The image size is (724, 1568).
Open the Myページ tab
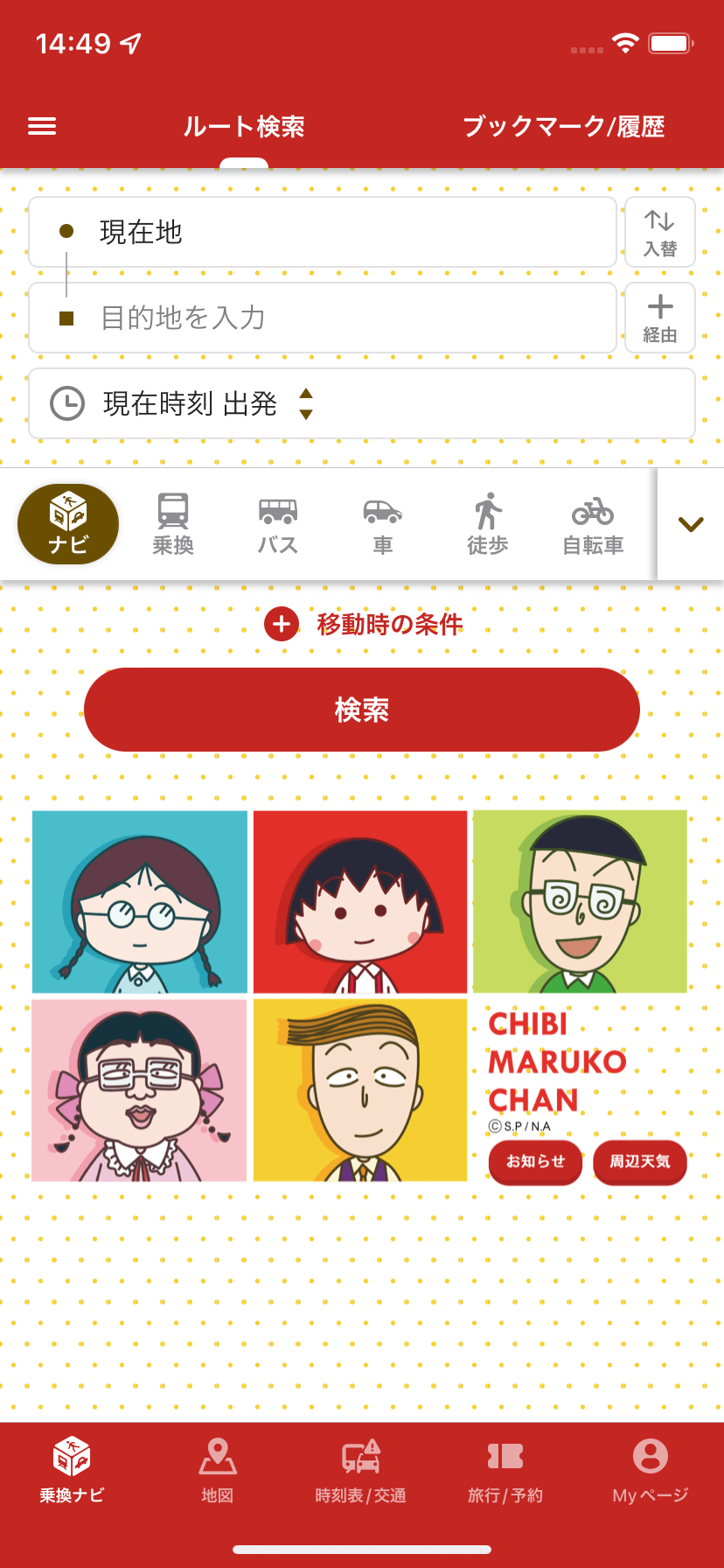click(650, 1470)
